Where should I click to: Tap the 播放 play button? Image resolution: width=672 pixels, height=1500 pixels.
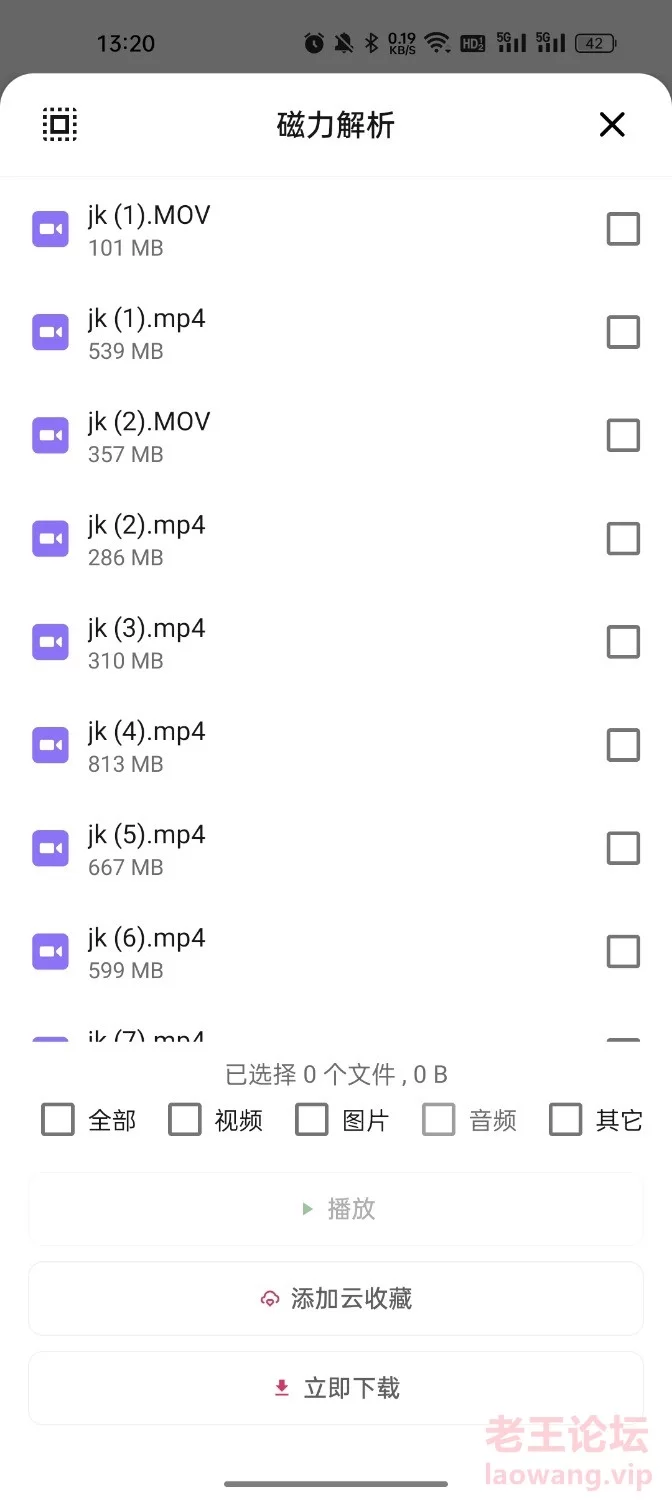[336, 1209]
